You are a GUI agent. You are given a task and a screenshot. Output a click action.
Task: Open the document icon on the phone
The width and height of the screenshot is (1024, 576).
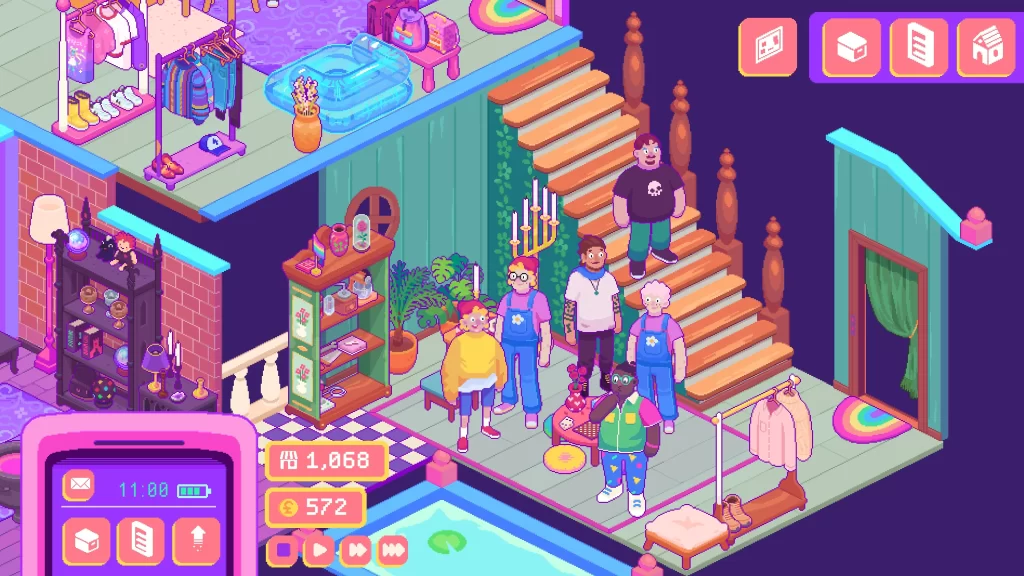pos(141,541)
